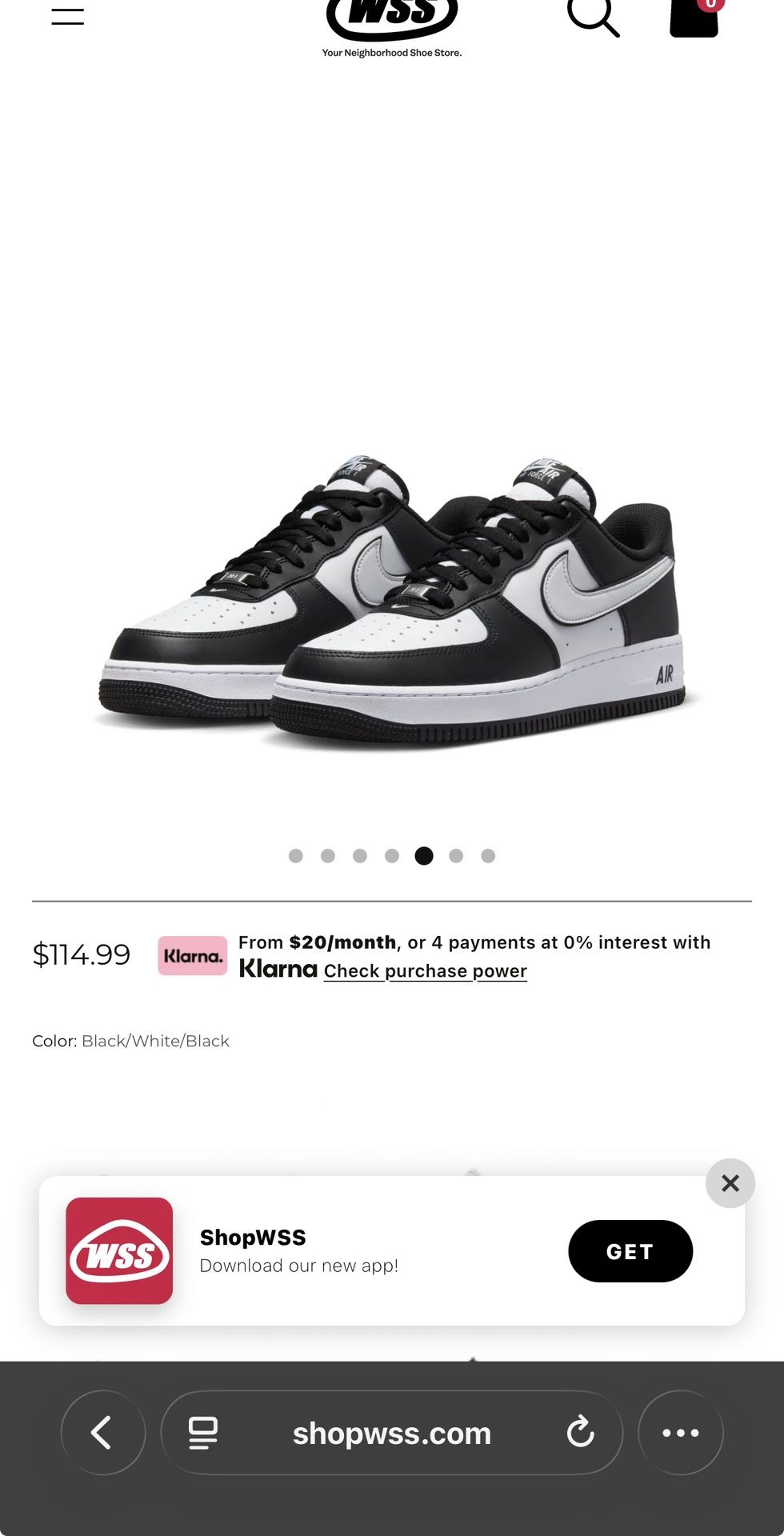784x1536 pixels.
Task: Dismiss the ShopWSS app banner
Action: pyautogui.click(x=730, y=1183)
